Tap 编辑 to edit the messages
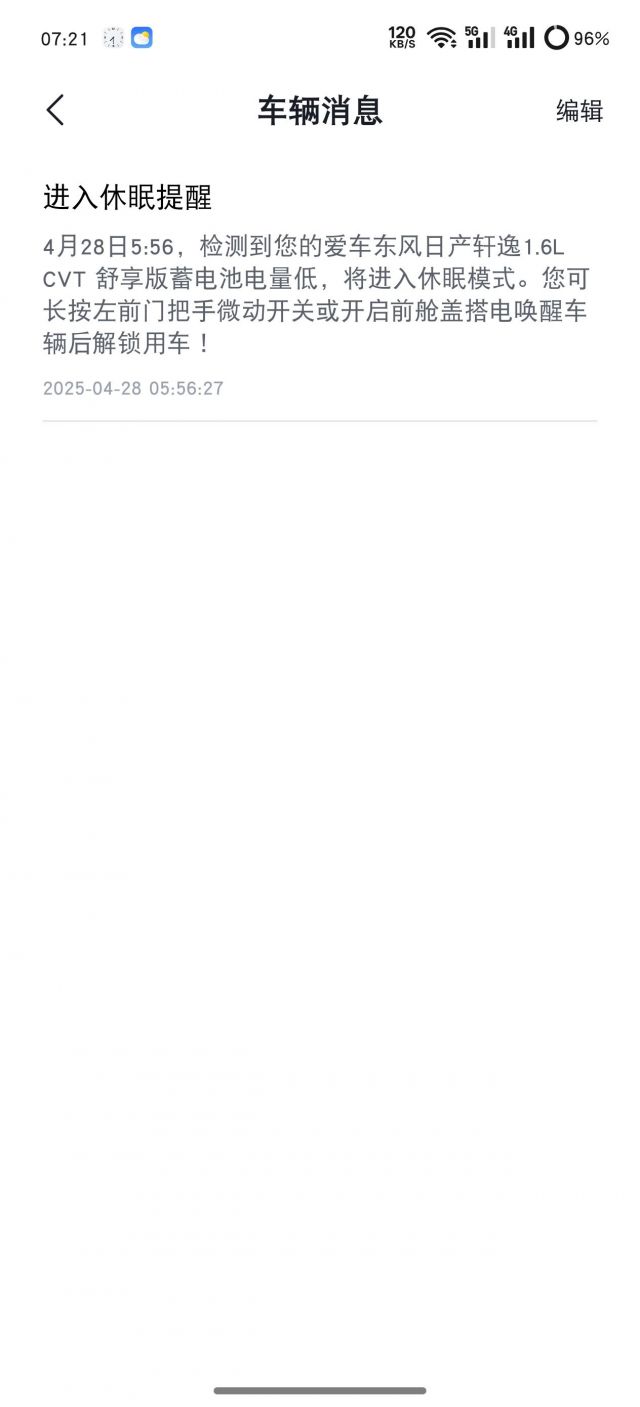This screenshot has height=1407, width=640. coord(579,111)
